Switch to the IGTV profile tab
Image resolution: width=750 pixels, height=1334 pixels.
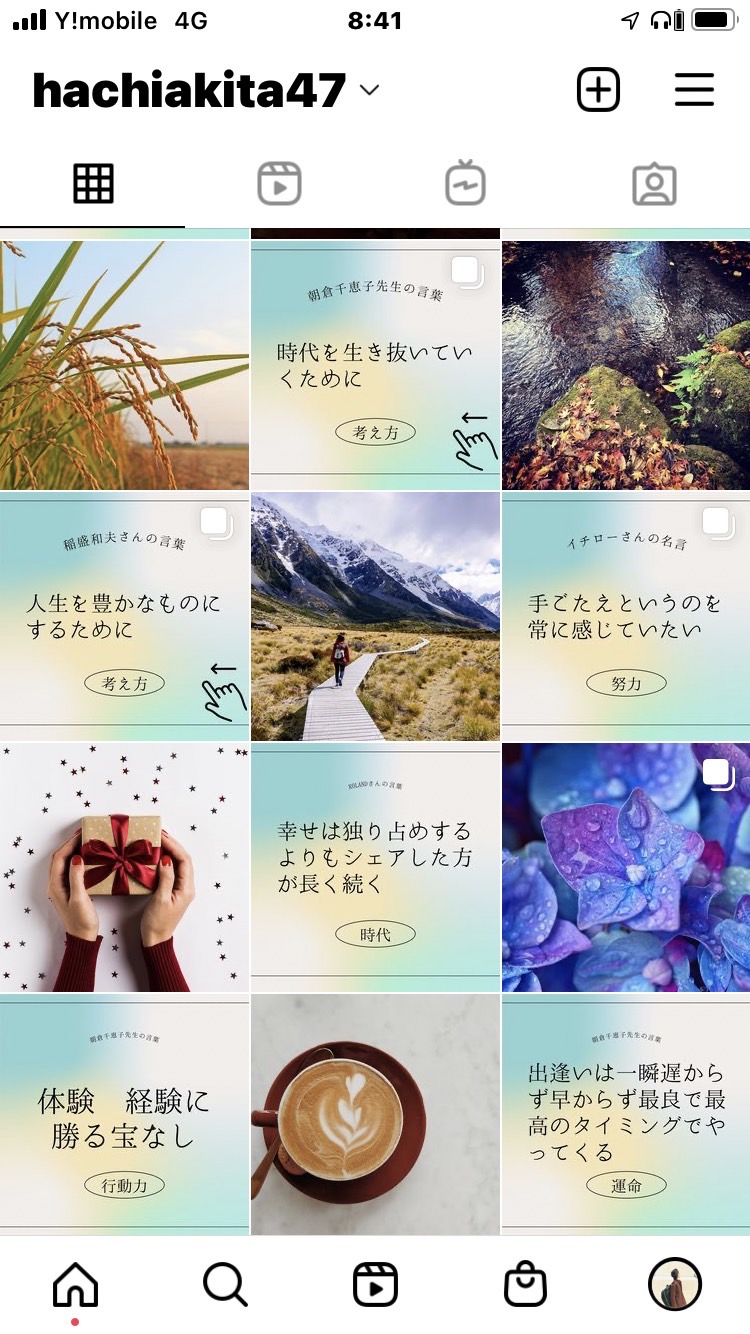[466, 184]
